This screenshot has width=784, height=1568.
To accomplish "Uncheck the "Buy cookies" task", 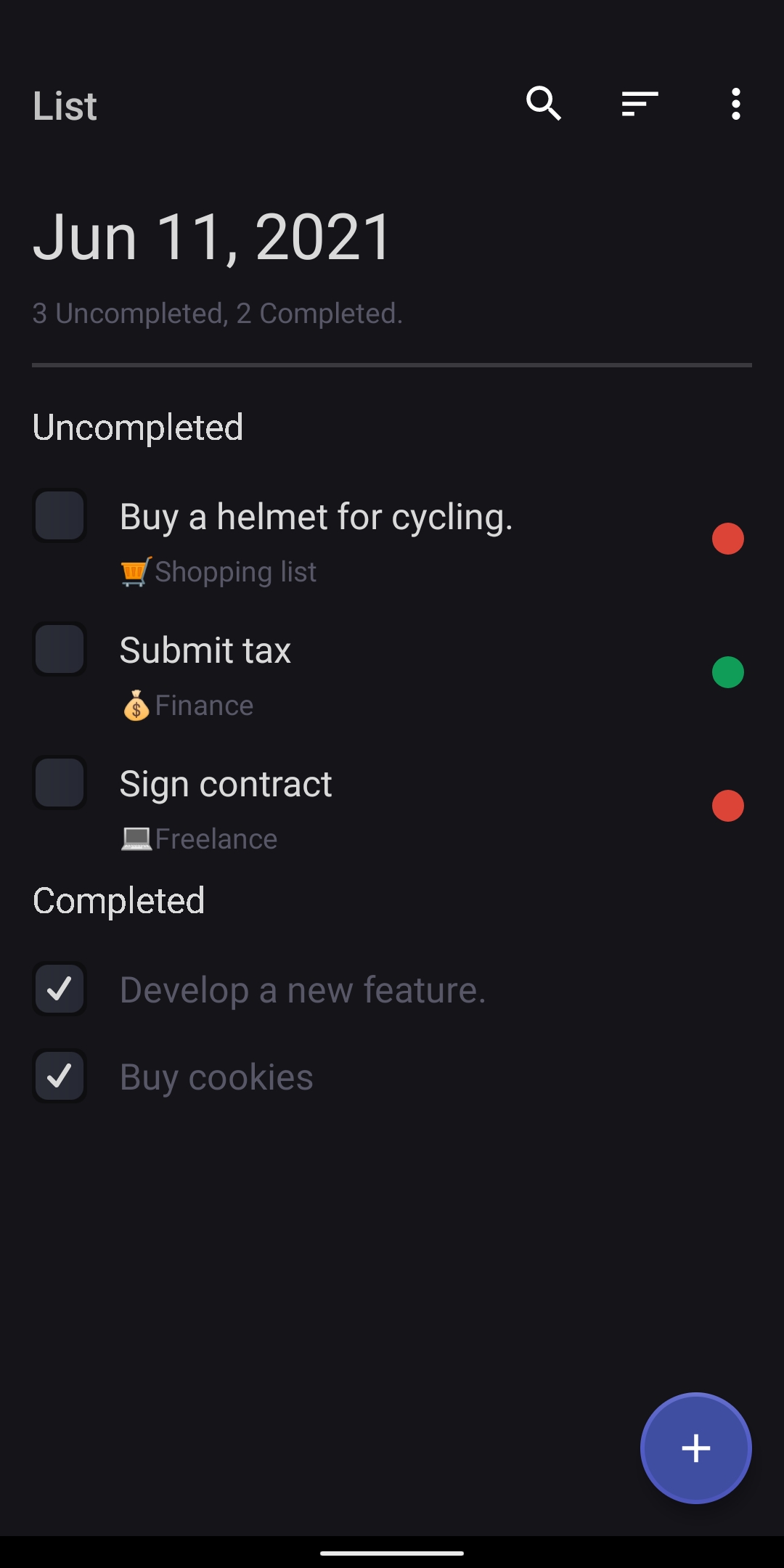I will coord(60,1076).
